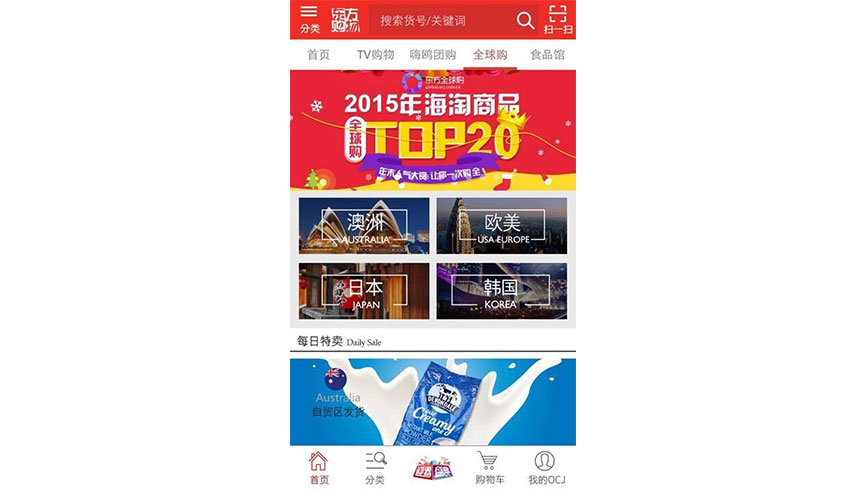Open the Australia milk Daily Sale banner

432,402
